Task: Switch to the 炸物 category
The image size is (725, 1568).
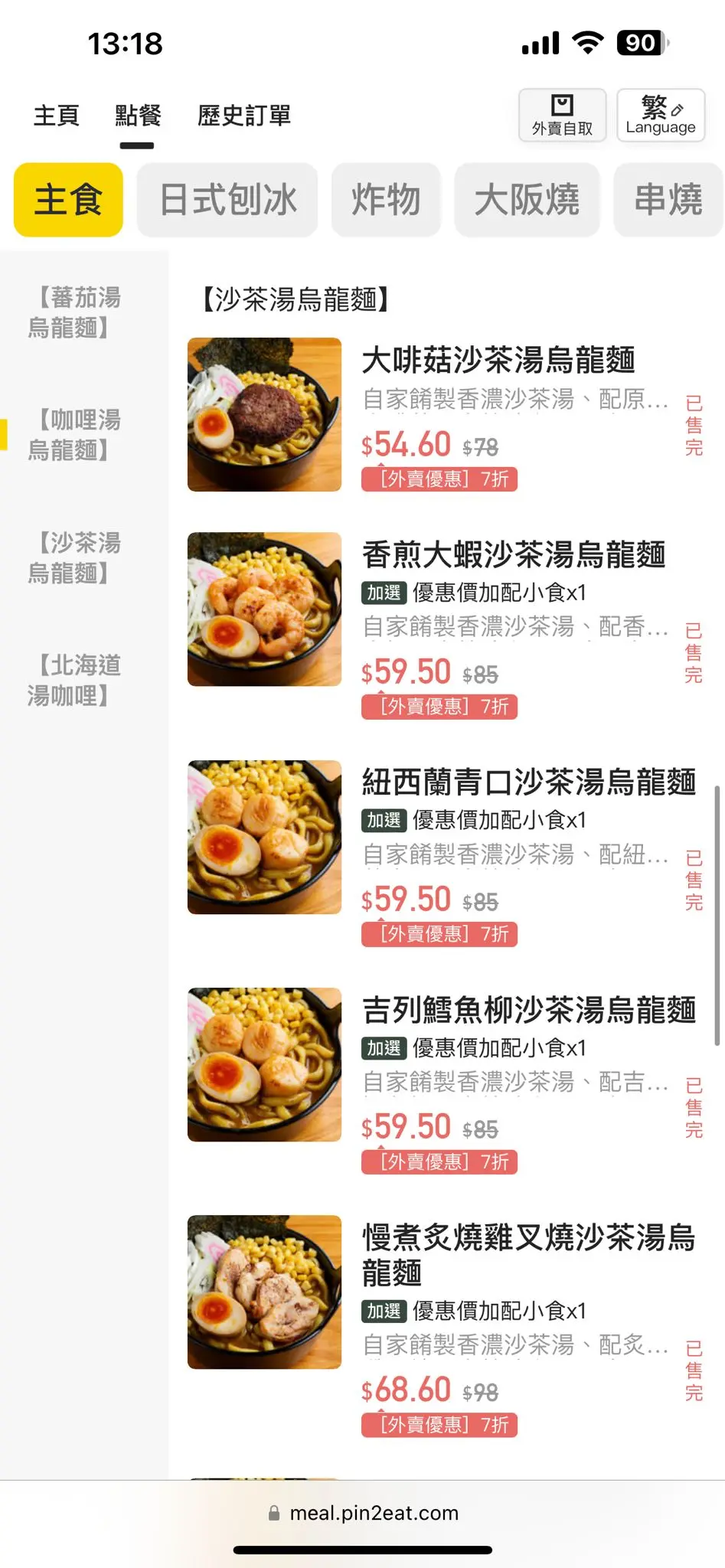Action: 386,200
